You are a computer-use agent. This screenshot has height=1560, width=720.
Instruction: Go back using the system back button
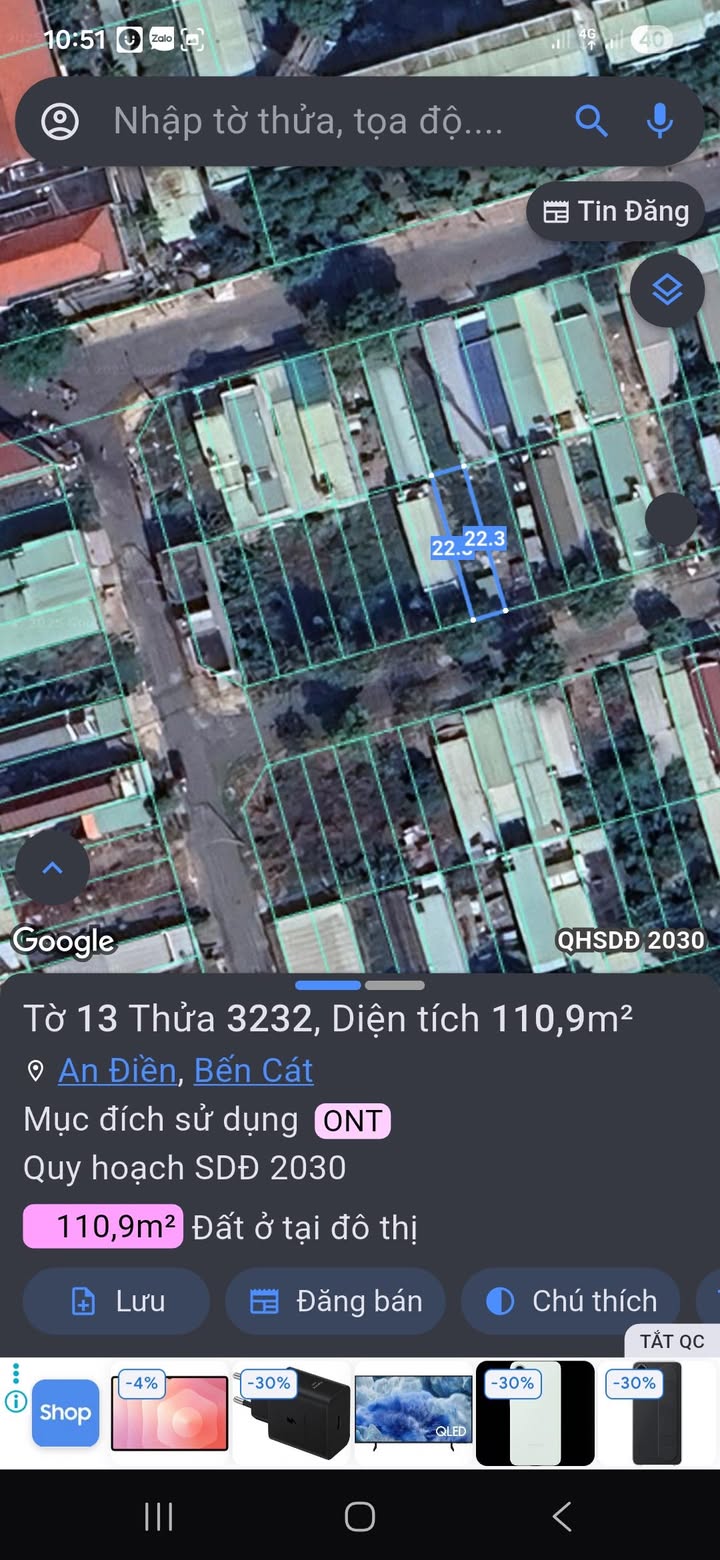(x=562, y=1517)
